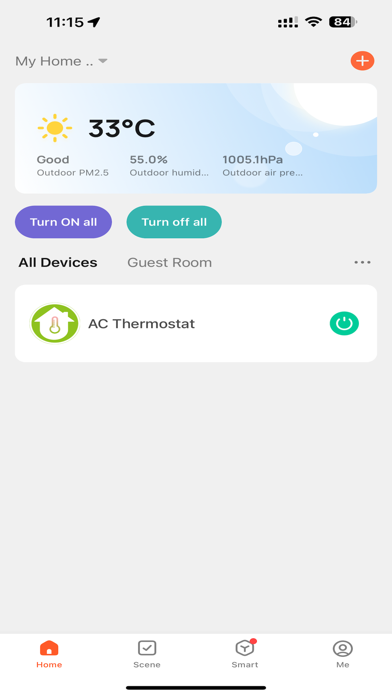Viewport: 392px width, 696px height.
Task: Add a new device with plus button
Action: [362, 61]
